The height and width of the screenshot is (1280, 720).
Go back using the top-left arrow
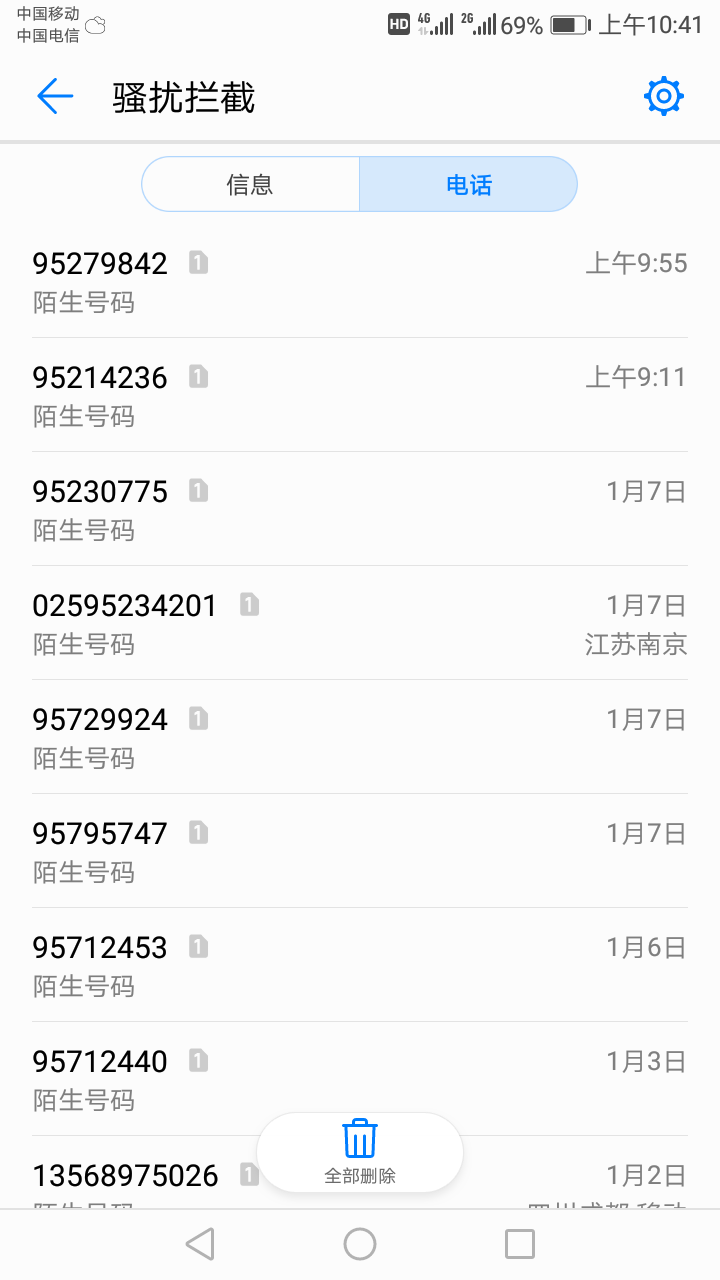(55, 97)
